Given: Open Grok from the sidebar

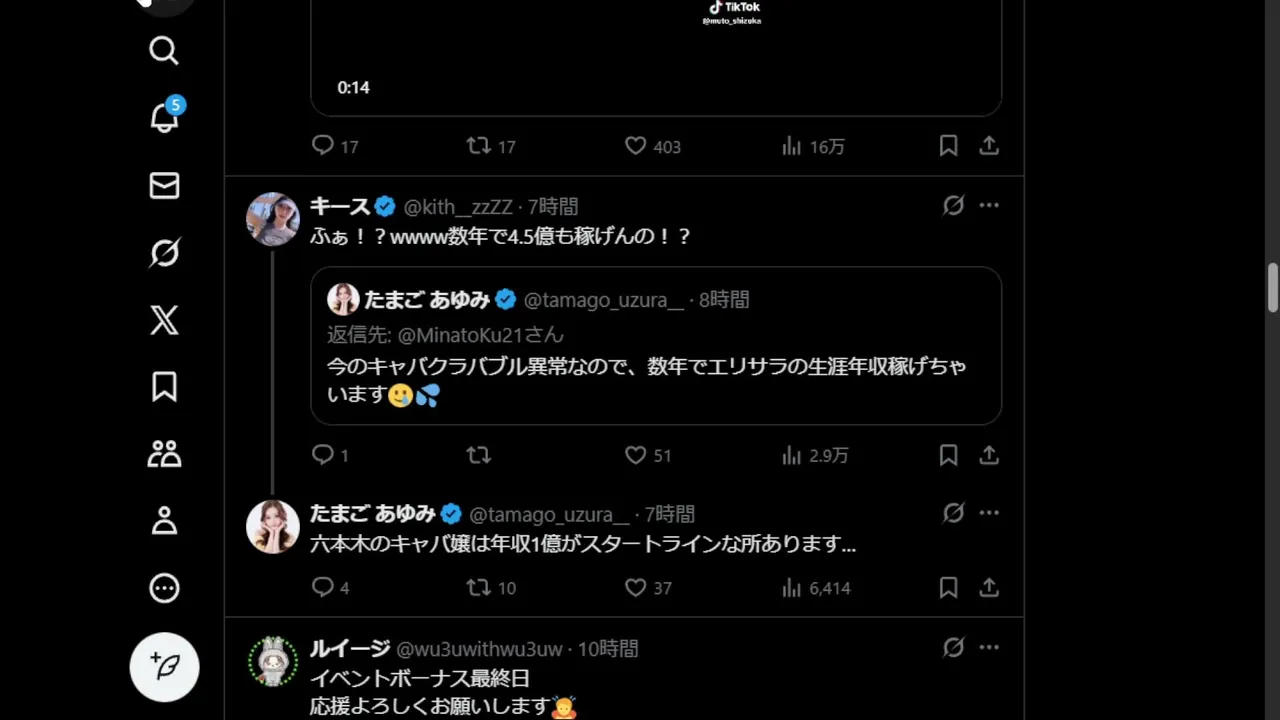Looking at the screenshot, I should pos(164,253).
